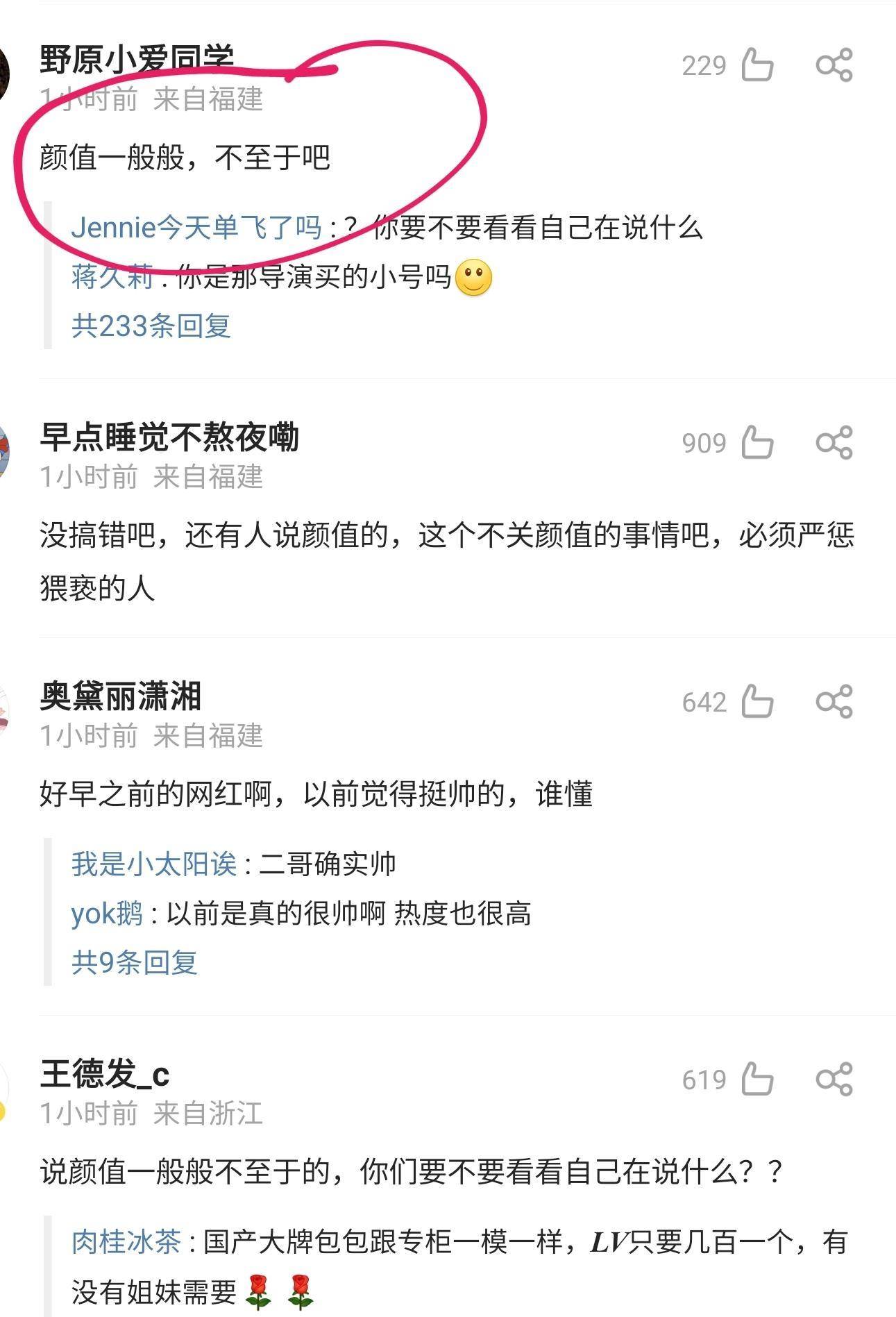This screenshot has width=896, height=1317.
Task: Like the comment by 野原小爱同学
Action: click(x=757, y=66)
